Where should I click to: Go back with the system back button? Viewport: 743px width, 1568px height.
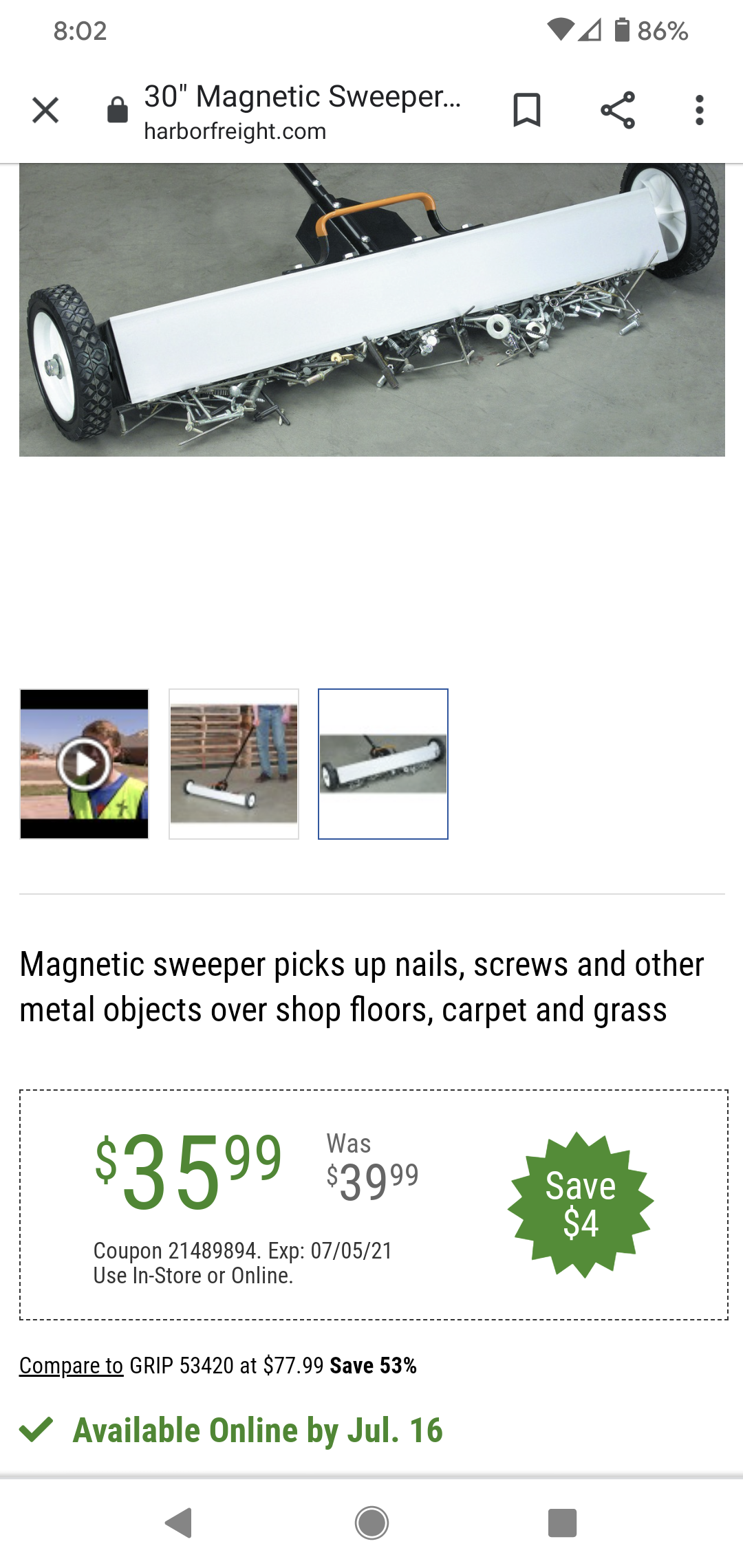pyautogui.click(x=179, y=1523)
